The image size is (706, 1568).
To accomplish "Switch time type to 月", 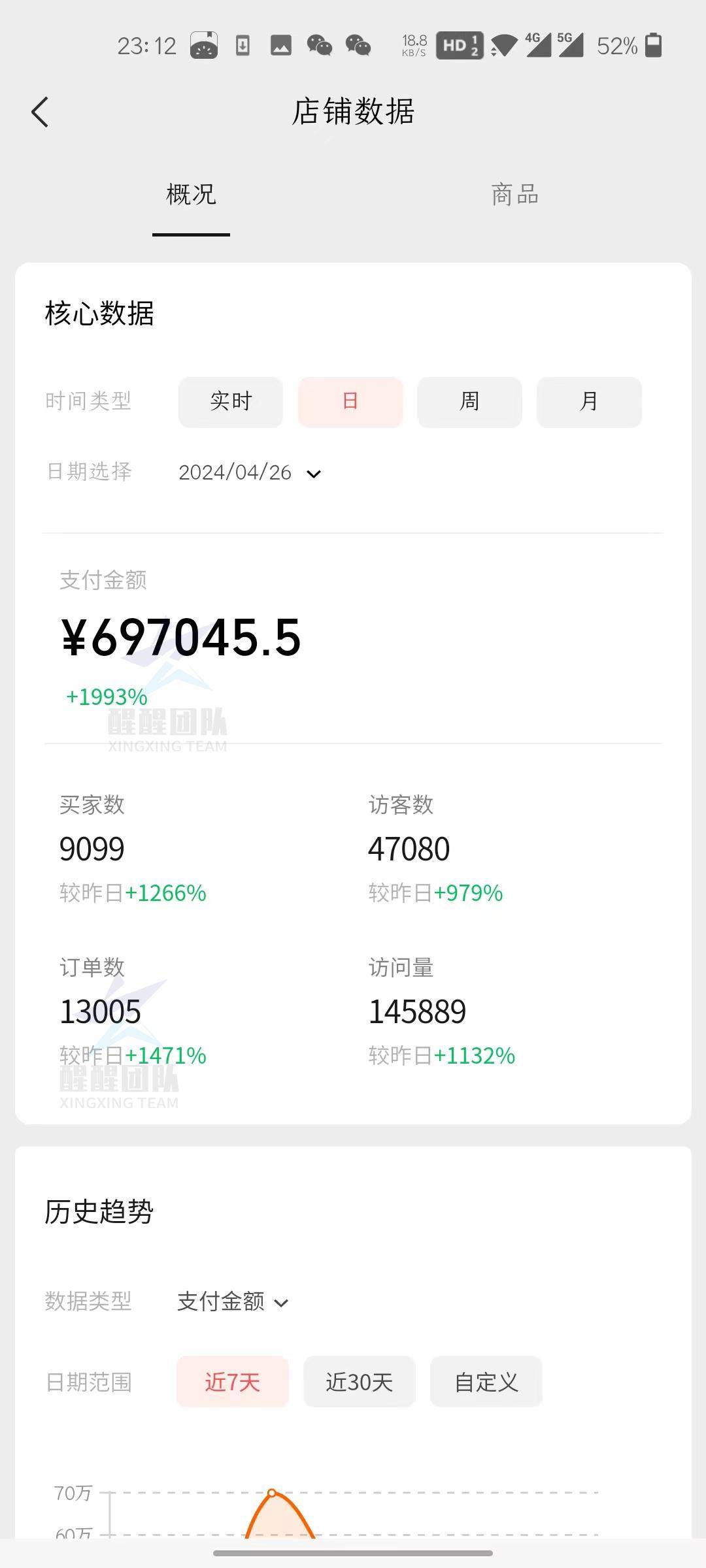I will [589, 402].
